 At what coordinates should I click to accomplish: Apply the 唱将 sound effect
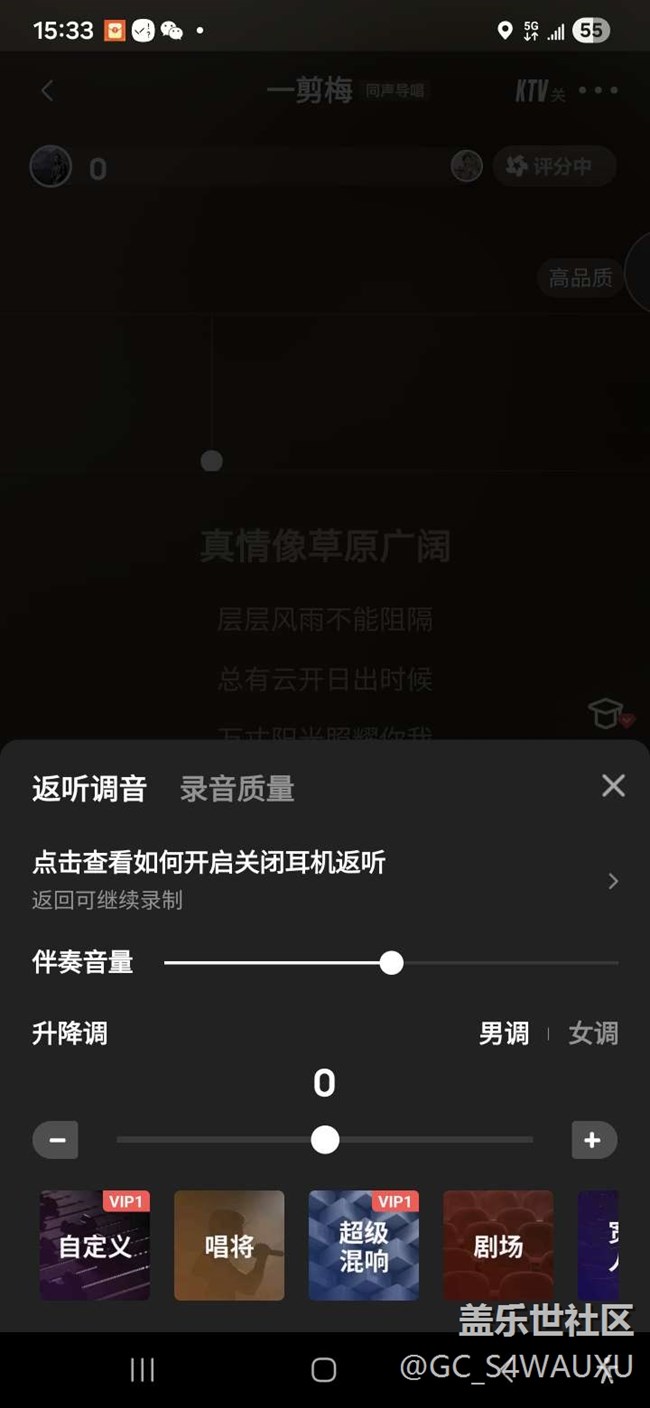(x=229, y=1245)
